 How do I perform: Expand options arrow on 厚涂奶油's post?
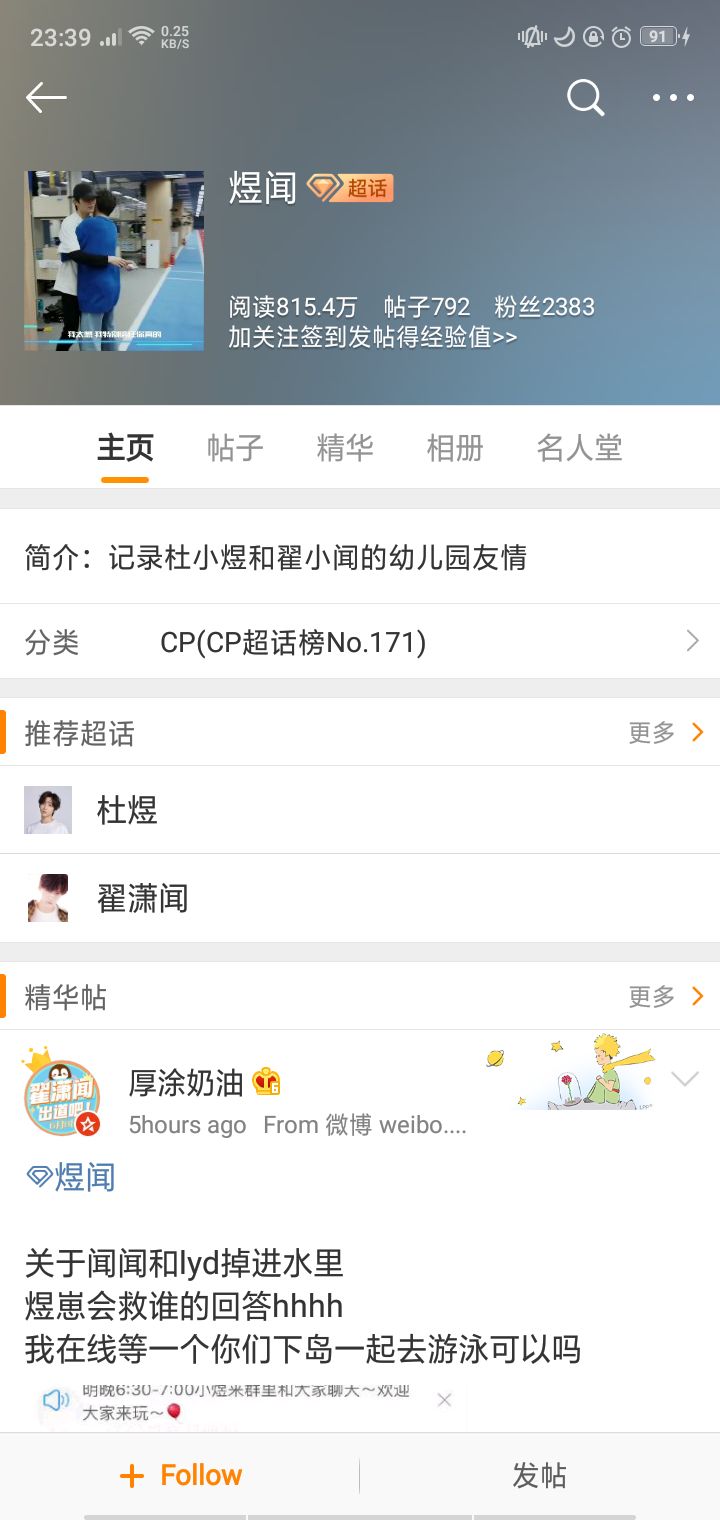(x=685, y=1079)
